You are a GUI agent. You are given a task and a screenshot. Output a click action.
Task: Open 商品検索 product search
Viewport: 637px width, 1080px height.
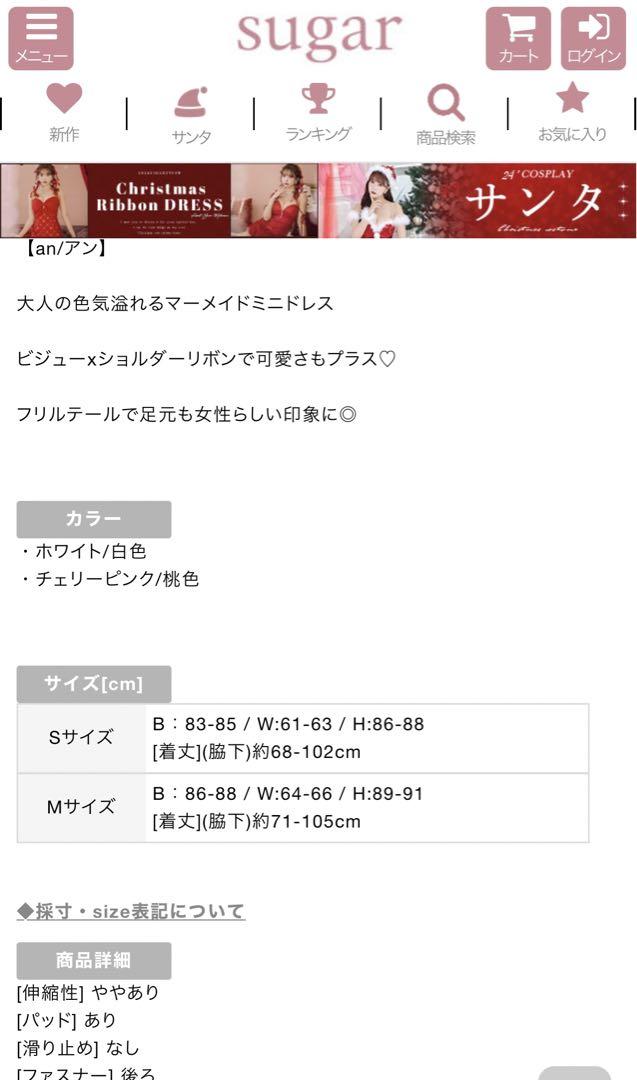446,115
